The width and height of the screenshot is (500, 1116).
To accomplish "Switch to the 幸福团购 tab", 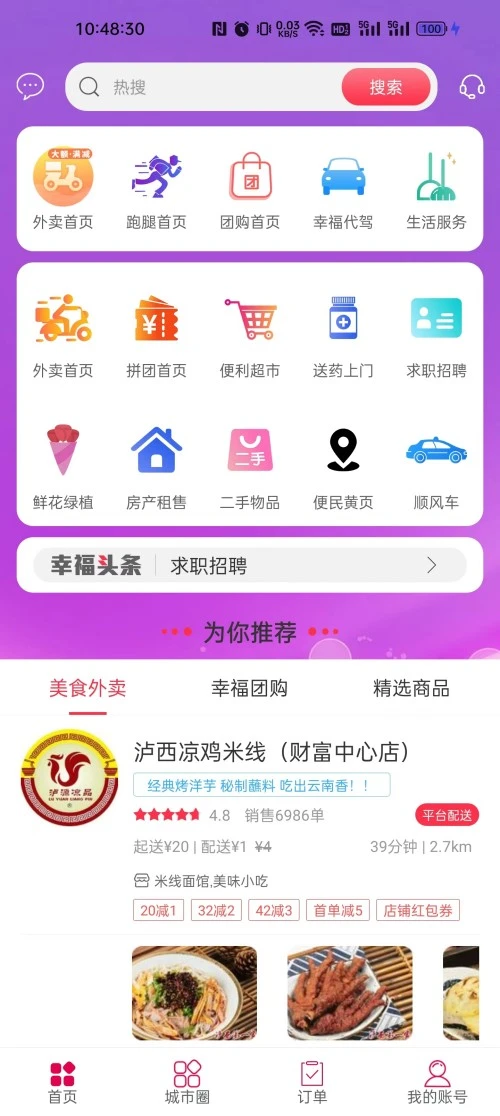I will 250,688.
